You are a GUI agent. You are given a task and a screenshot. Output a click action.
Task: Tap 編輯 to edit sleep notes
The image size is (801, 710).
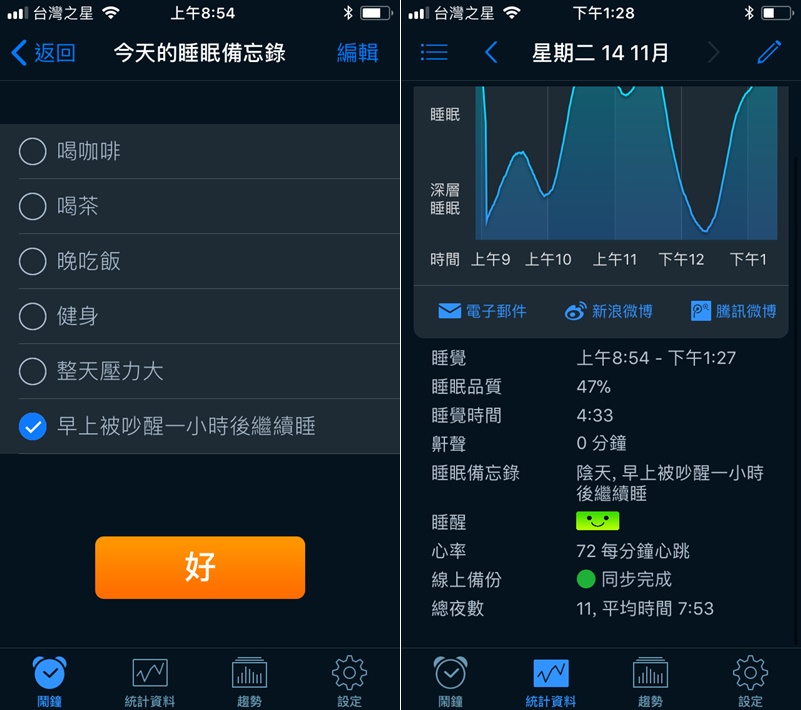click(357, 53)
